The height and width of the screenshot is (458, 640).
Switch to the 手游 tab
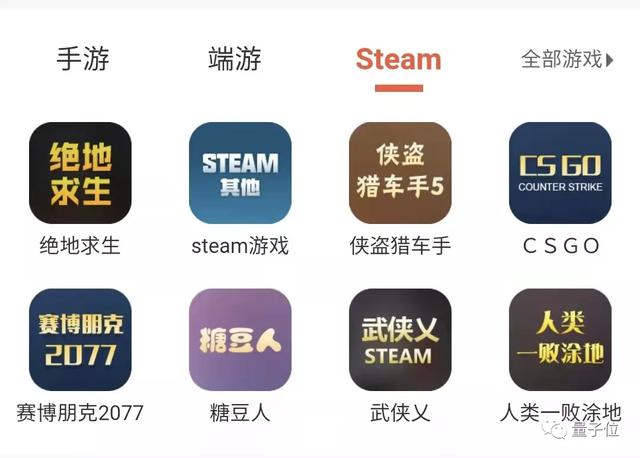coord(80,59)
